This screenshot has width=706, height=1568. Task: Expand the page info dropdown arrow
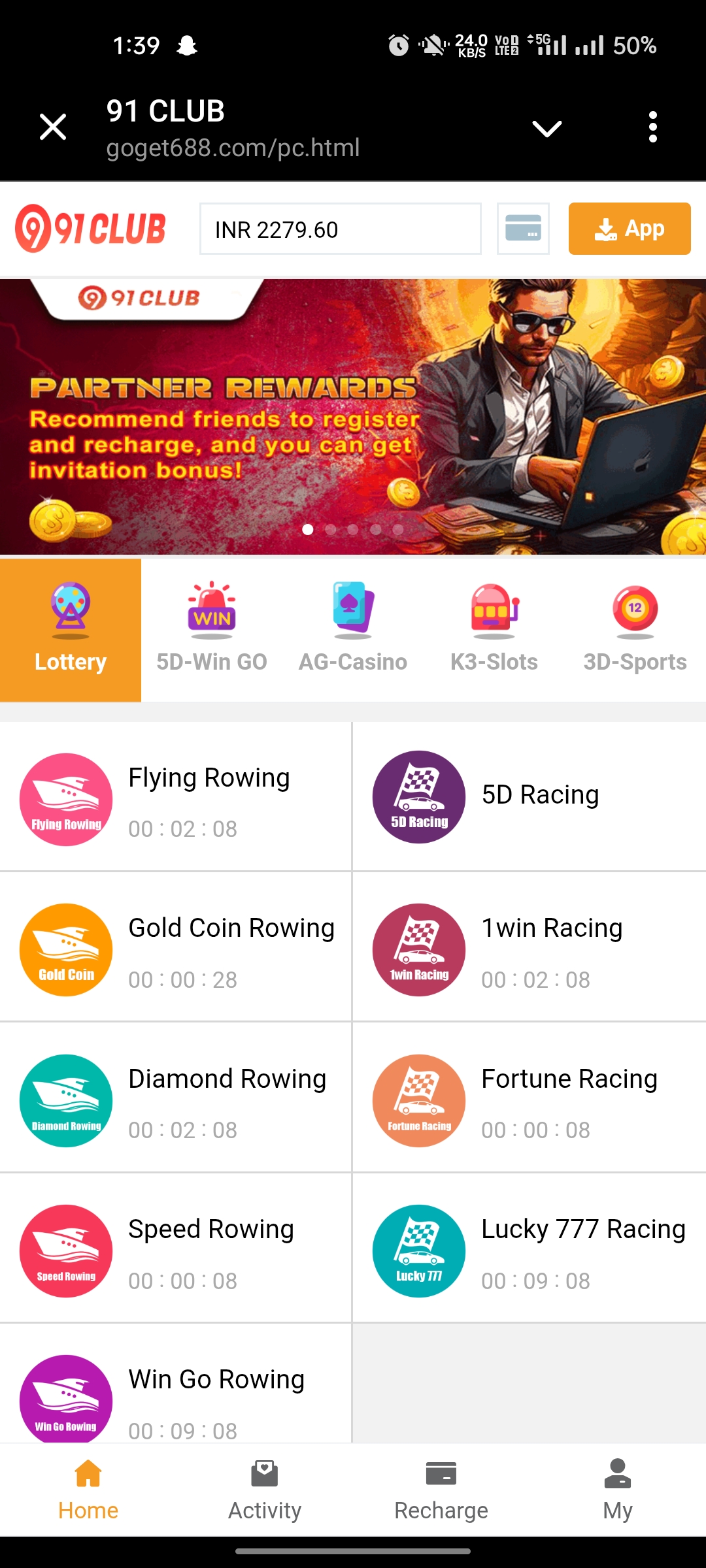(547, 128)
